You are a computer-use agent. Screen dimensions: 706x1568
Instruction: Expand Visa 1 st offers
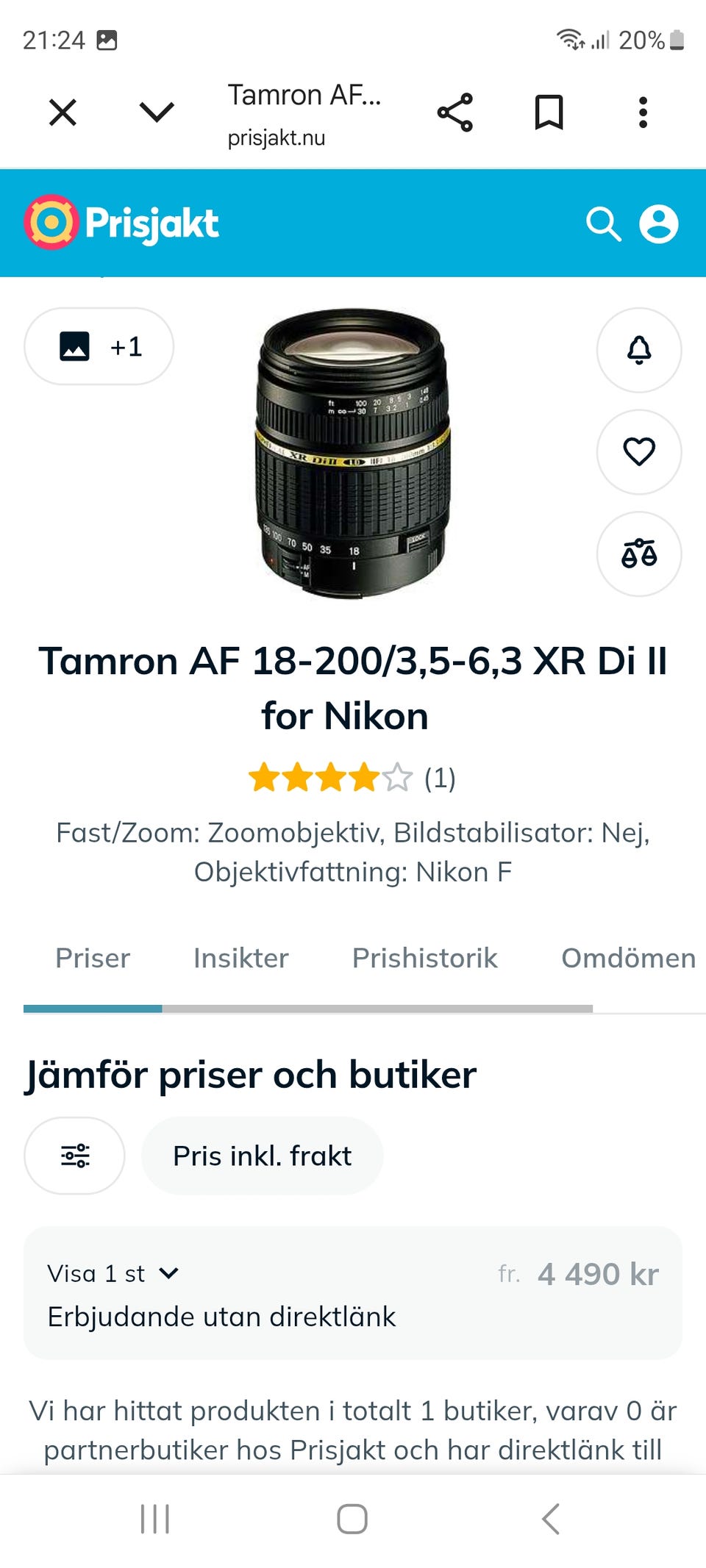click(113, 1273)
